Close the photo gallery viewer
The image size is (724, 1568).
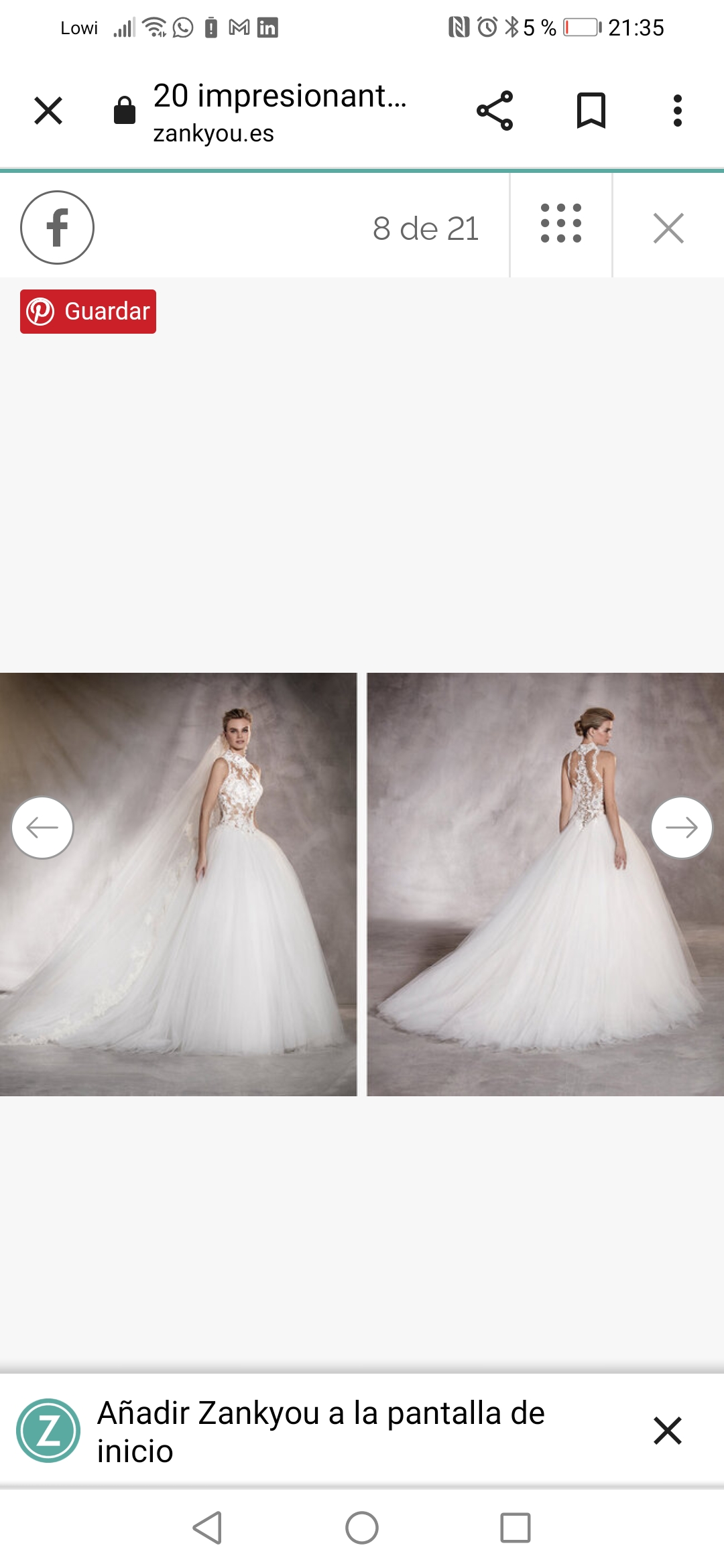[x=668, y=228]
